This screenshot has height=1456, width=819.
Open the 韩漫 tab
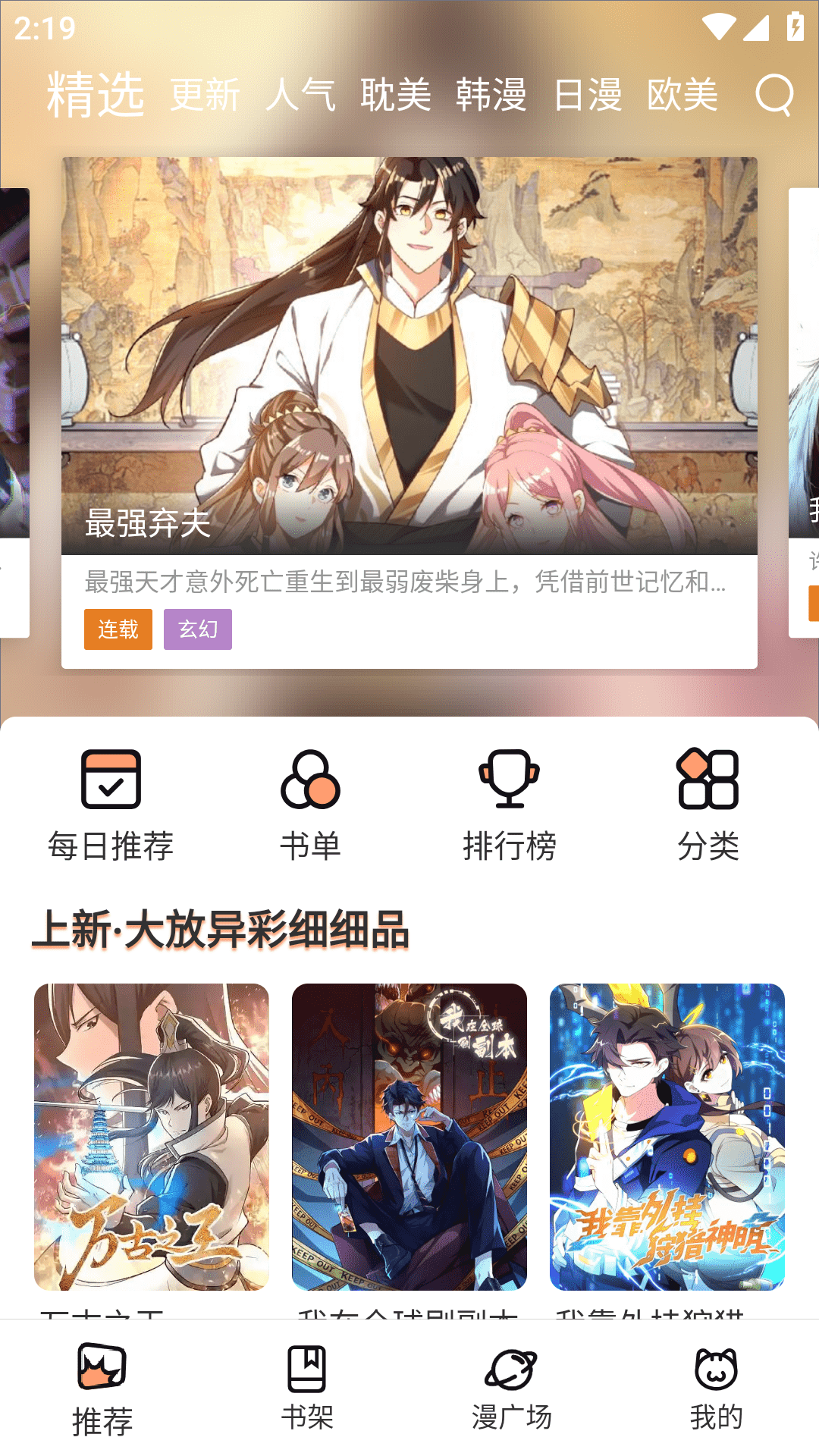(x=491, y=96)
